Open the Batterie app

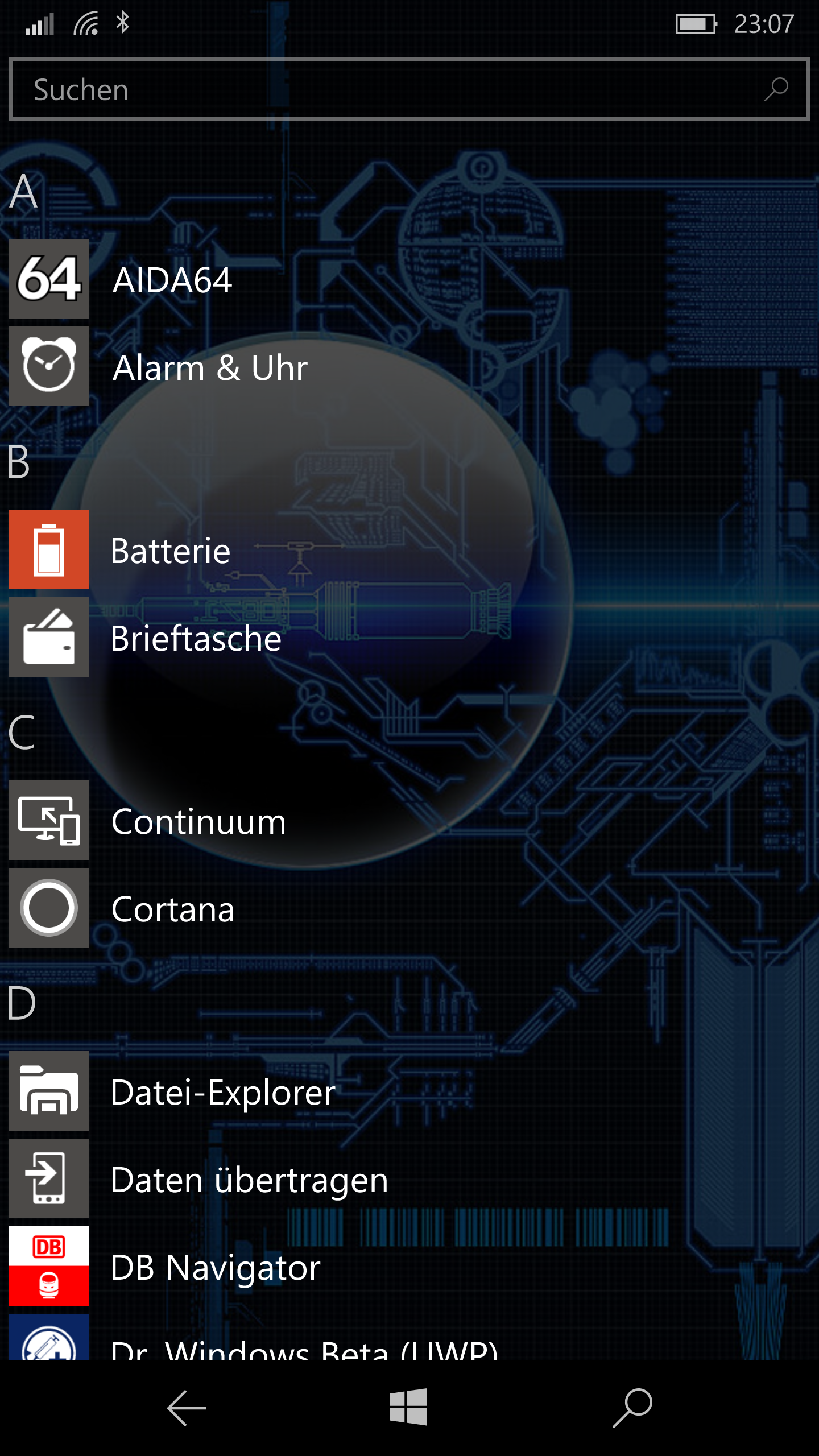[x=409, y=549]
